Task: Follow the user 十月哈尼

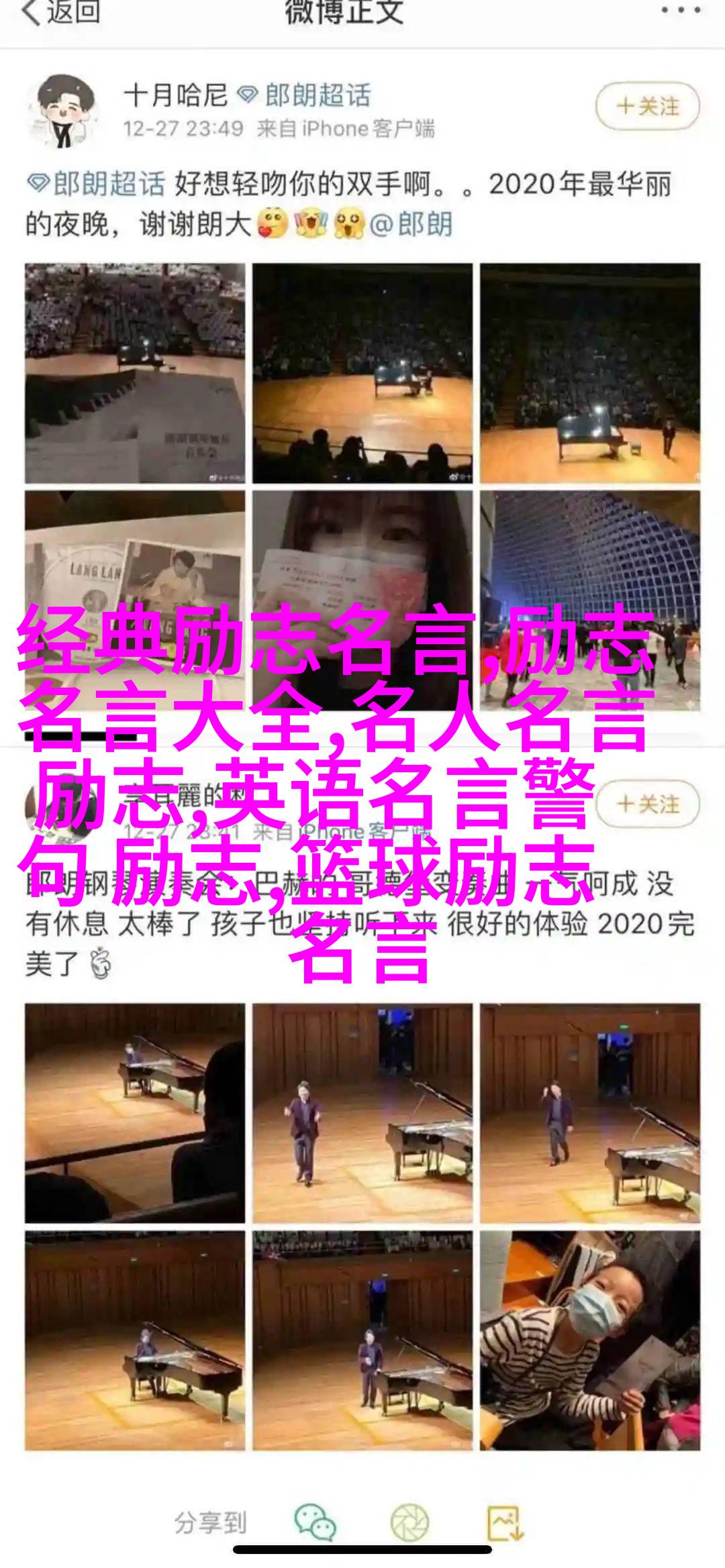Action: [647, 107]
